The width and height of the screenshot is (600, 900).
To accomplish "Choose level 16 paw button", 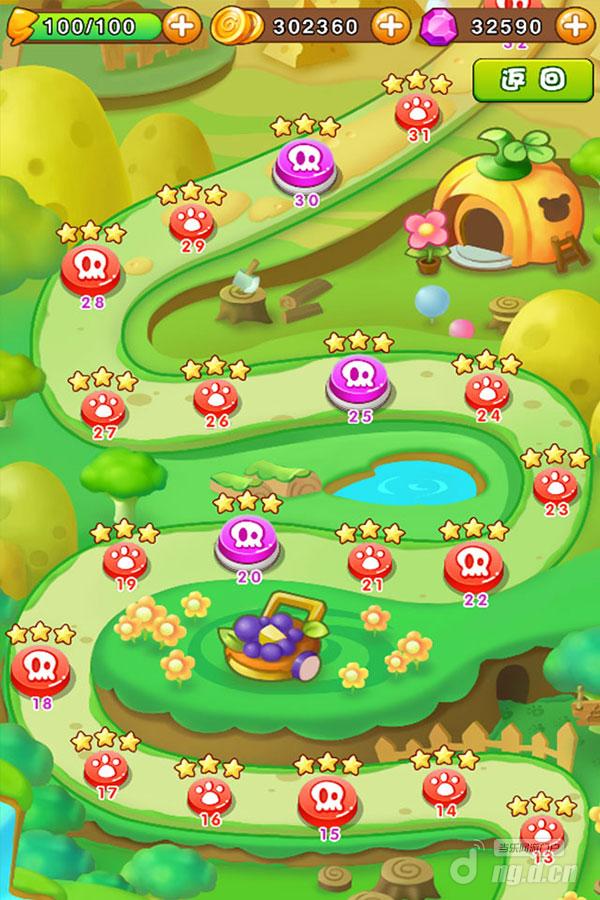I will point(211,796).
